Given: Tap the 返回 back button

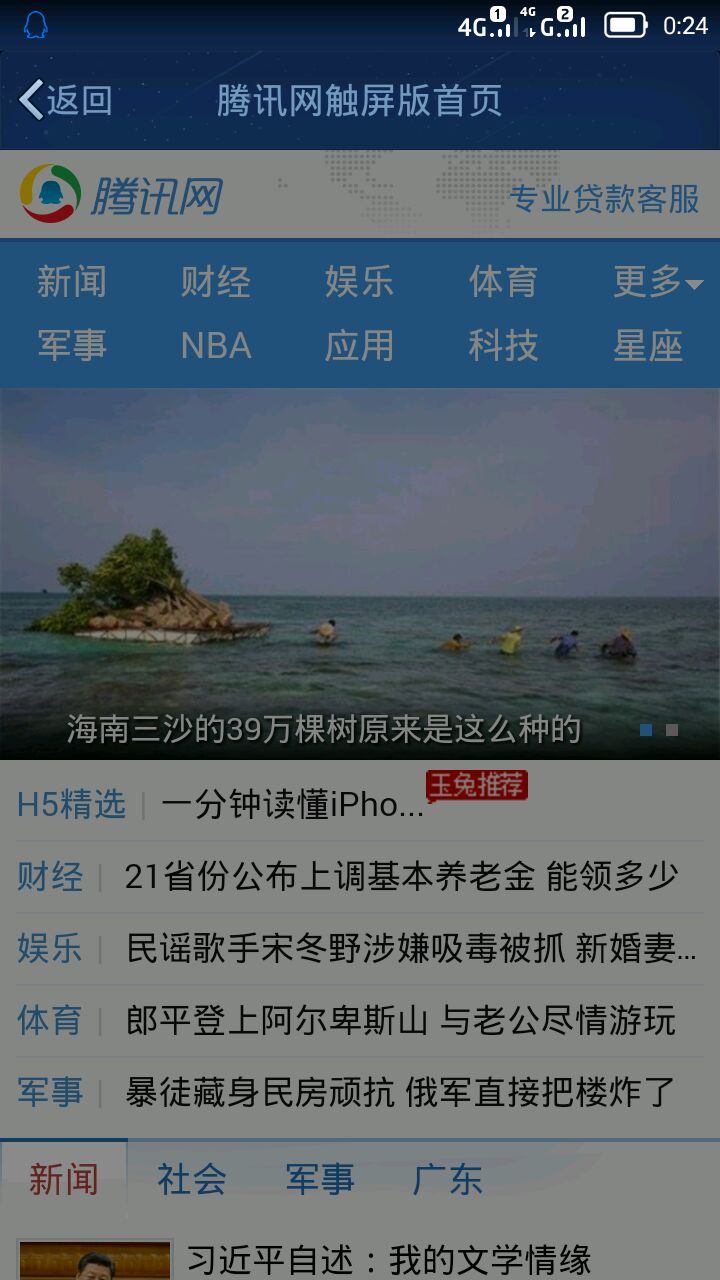Looking at the screenshot, I should click(66, 101).
